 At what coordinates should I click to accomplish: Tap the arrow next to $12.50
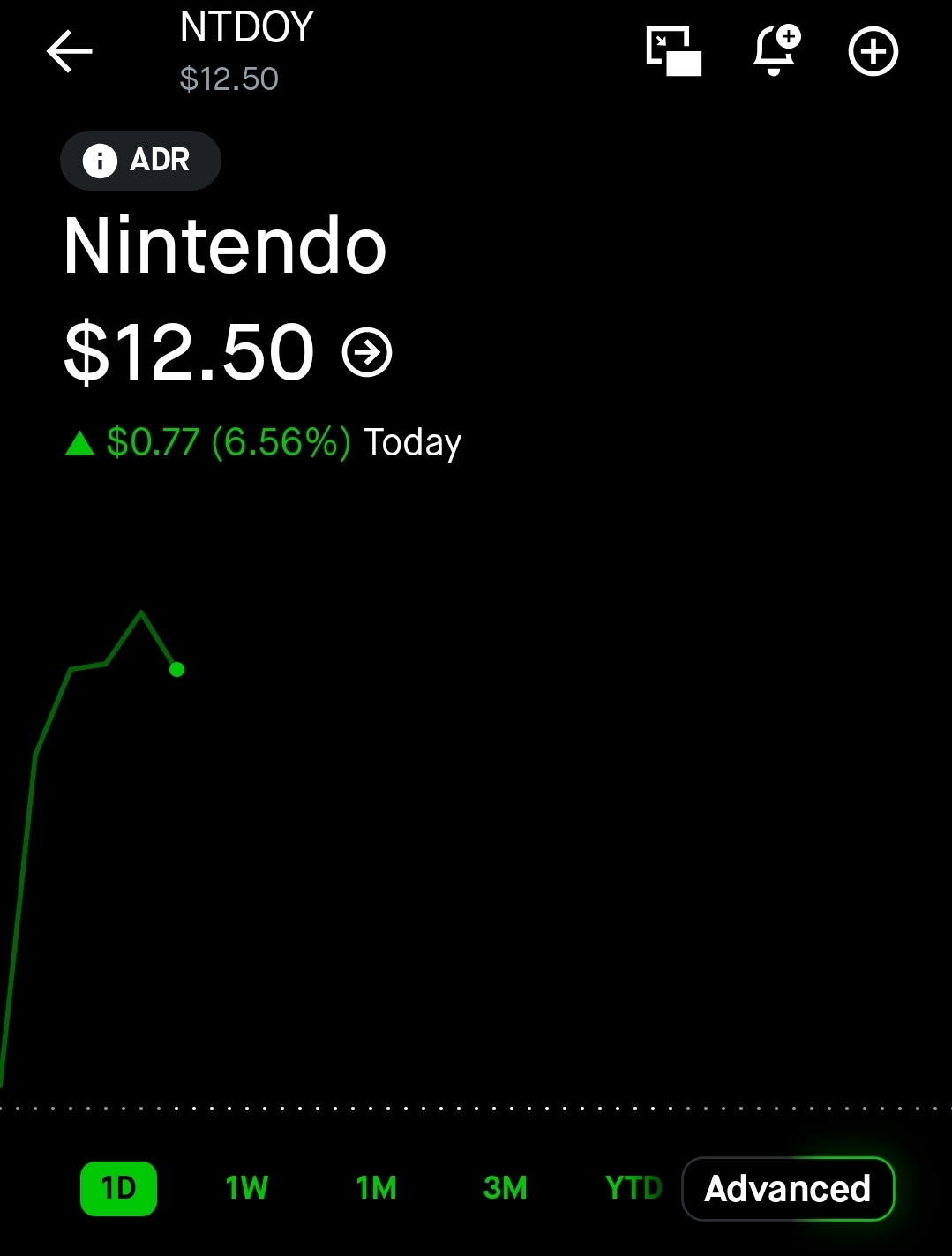[x=367, y=353]
